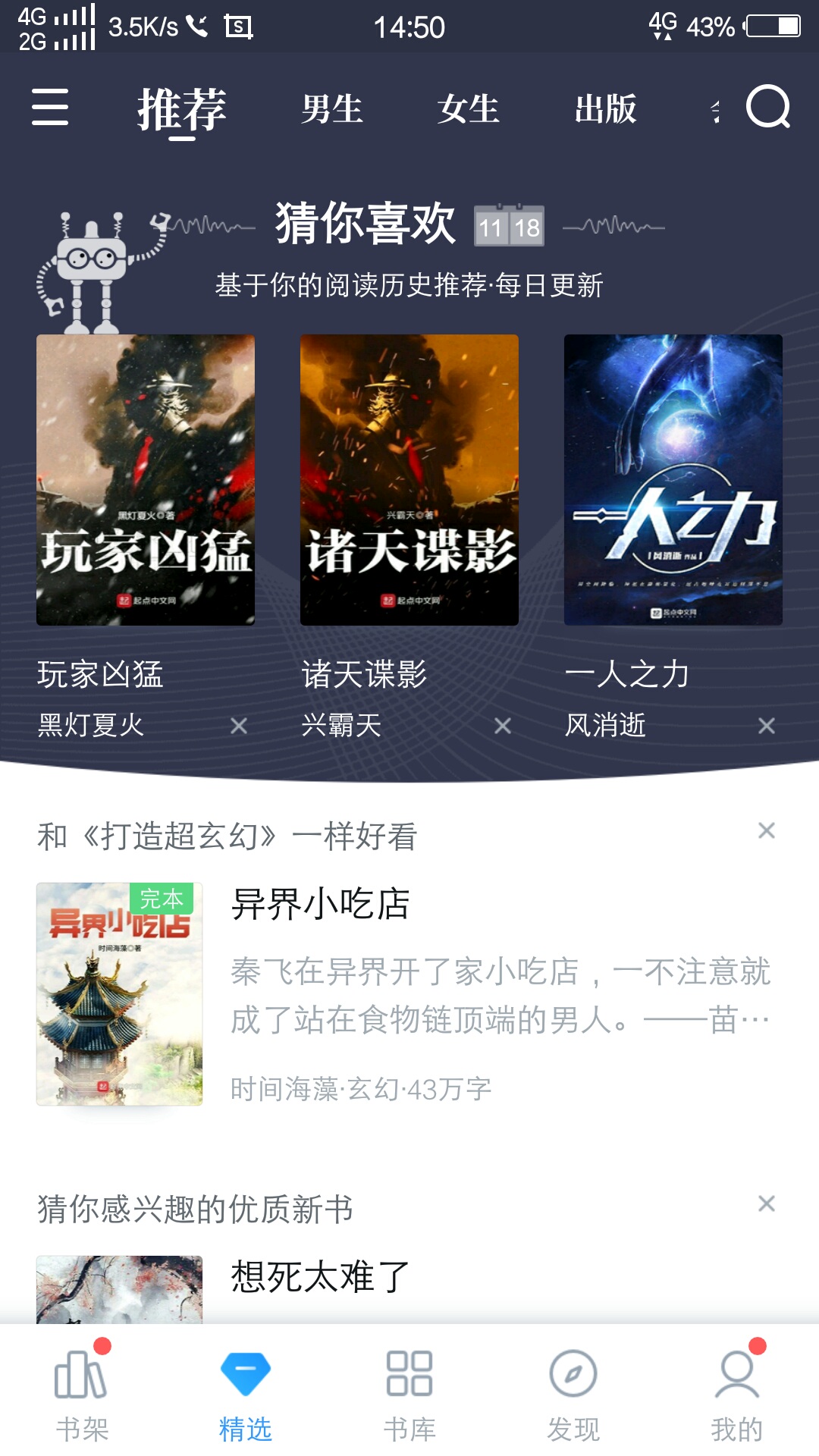
Task: Open the 发现 tab
Action: [x=573, y=1394]
